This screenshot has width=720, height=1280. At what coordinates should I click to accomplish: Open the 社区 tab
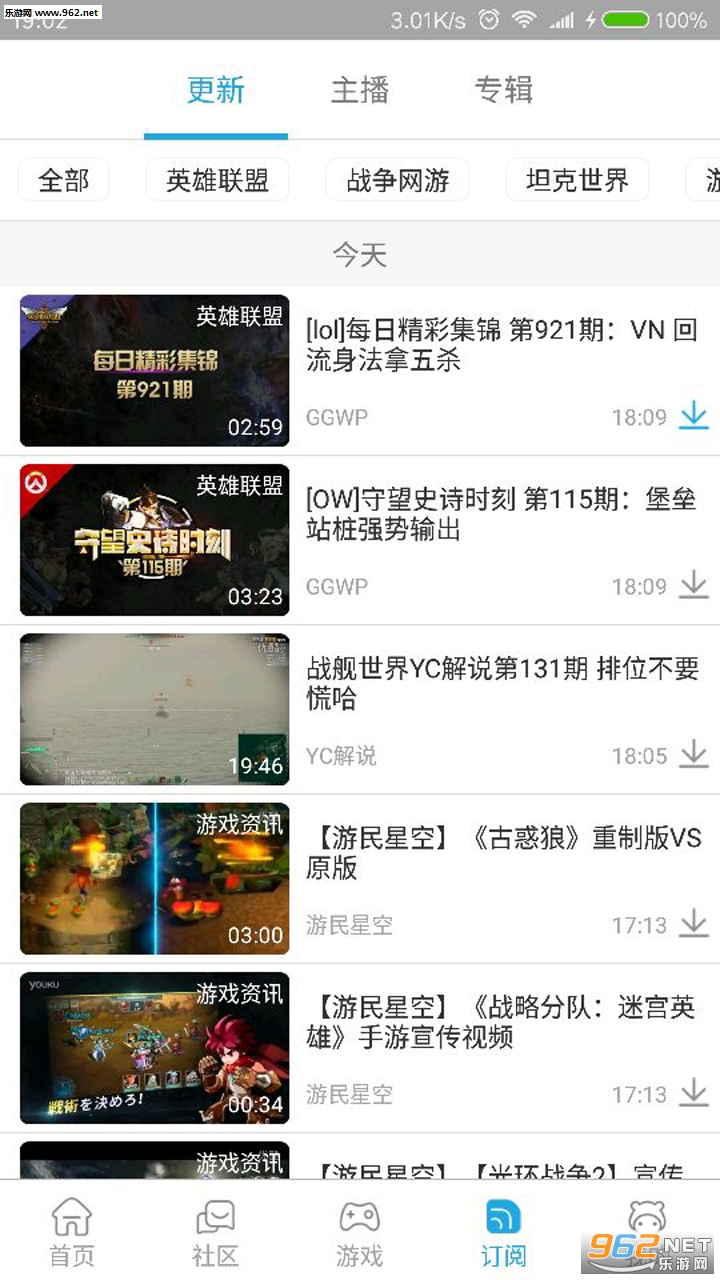tap(216, 1232)
